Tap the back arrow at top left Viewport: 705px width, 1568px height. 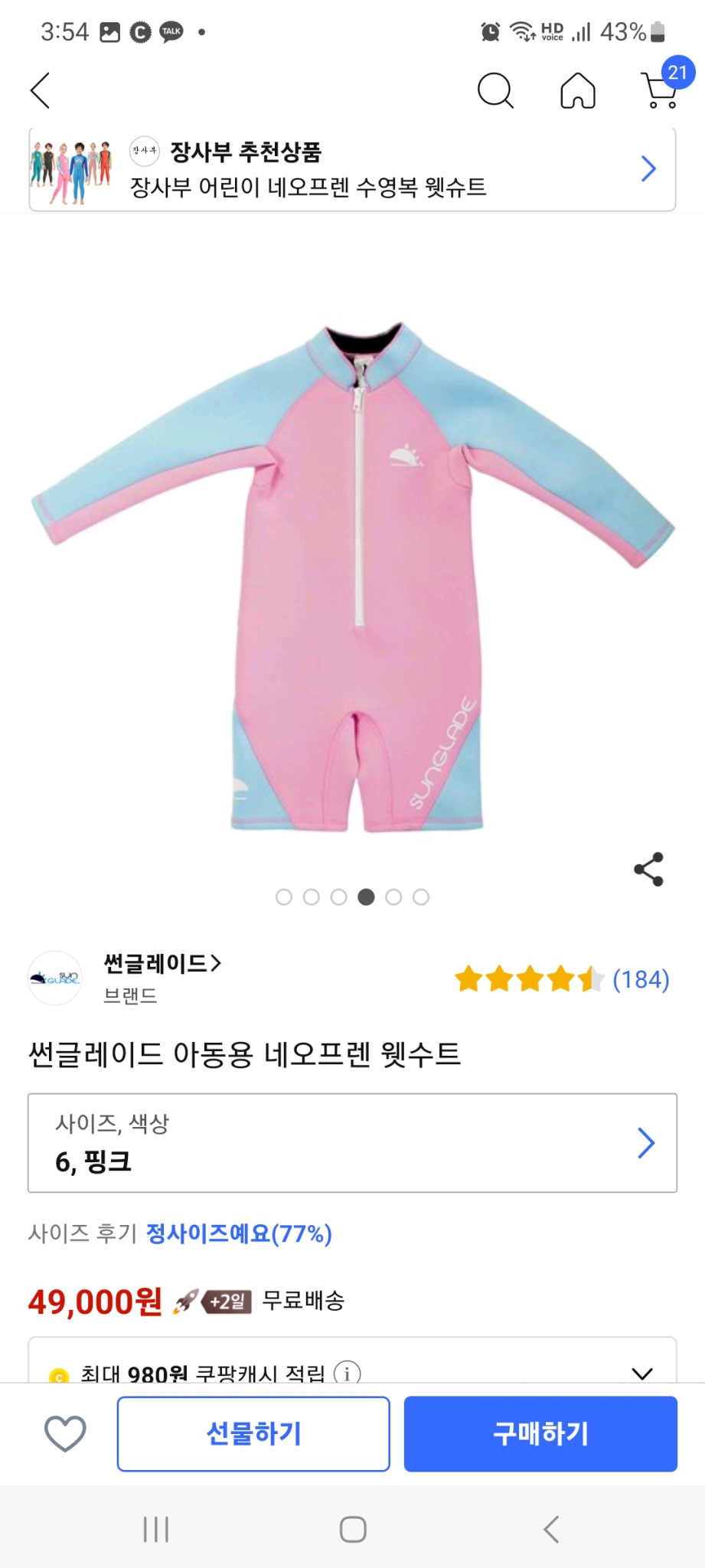point(41,90)
